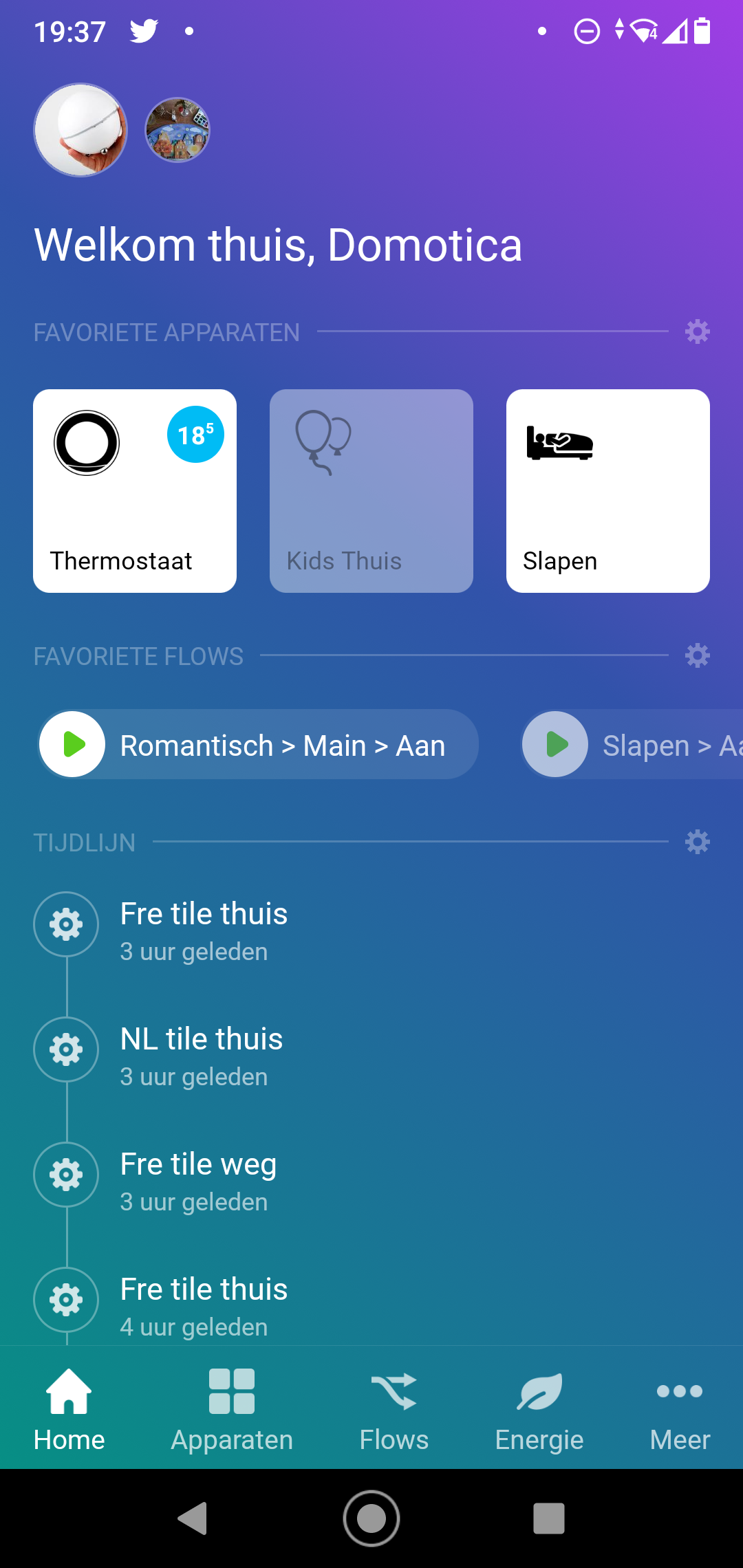Open the recent apps overview
Viewport: 743px width, 1568px height.
pos(549,1518)
